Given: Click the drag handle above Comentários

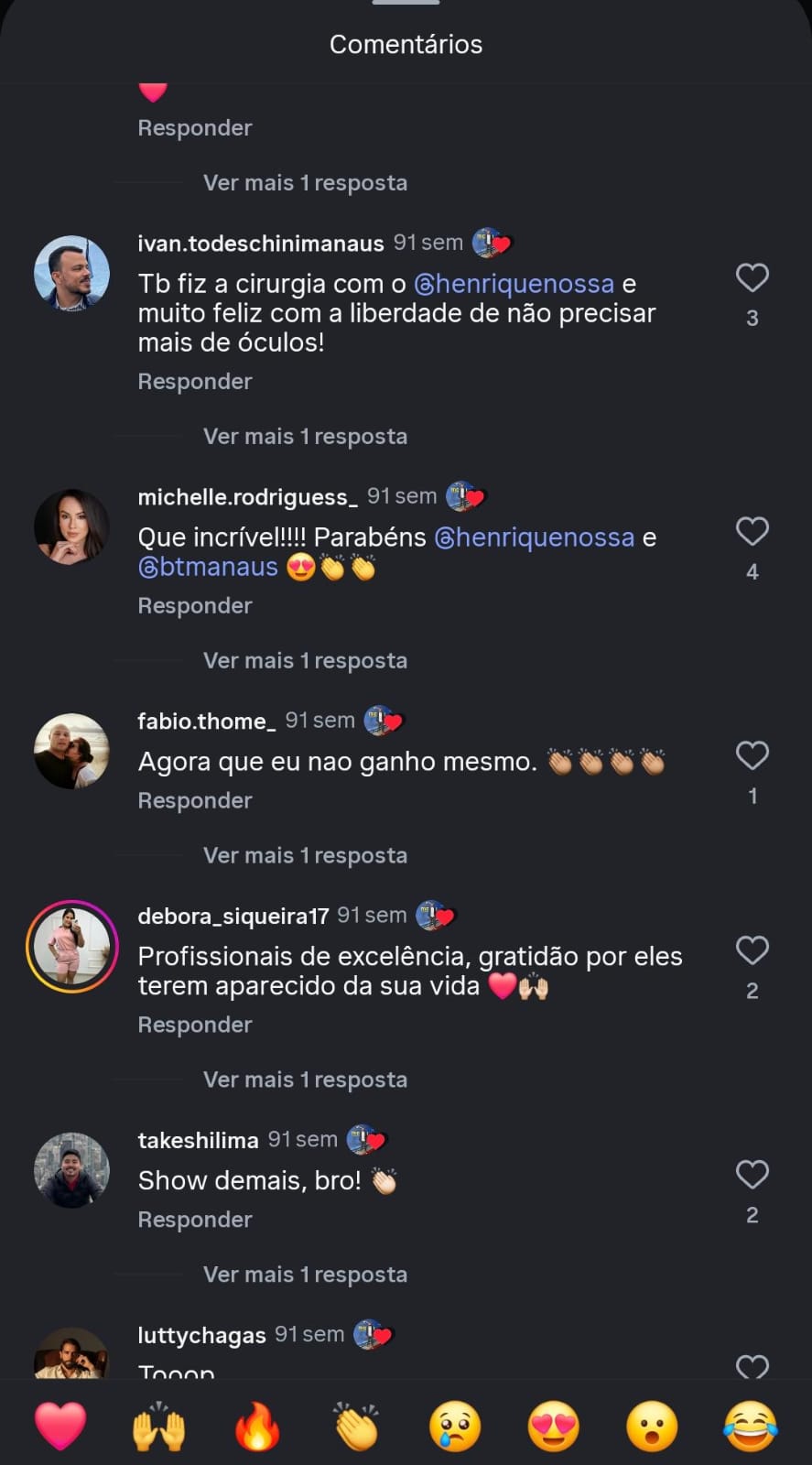Looking at the screenshot, I should coord(406,4).
